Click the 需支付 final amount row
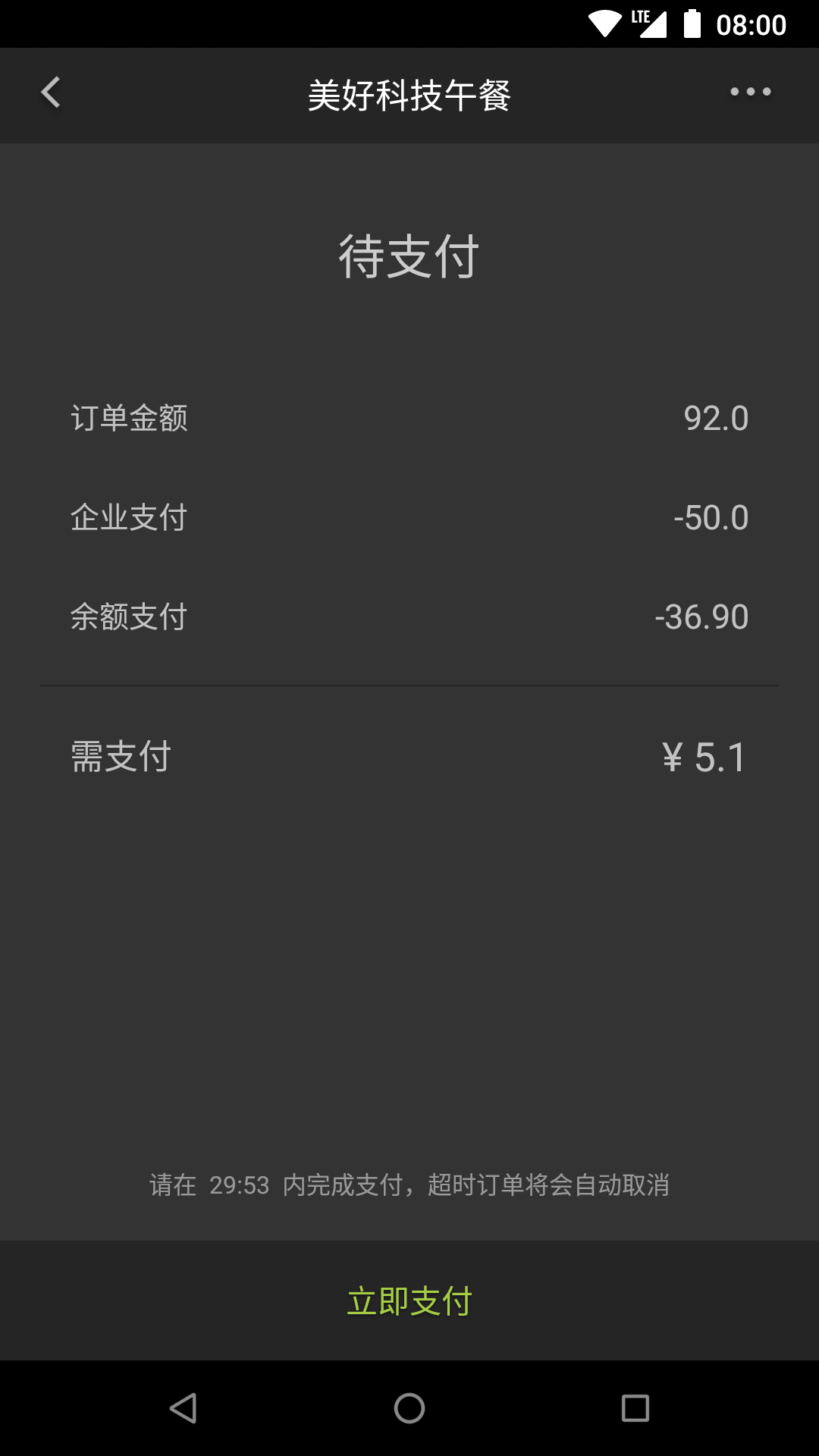 click(x=120, y=756)
